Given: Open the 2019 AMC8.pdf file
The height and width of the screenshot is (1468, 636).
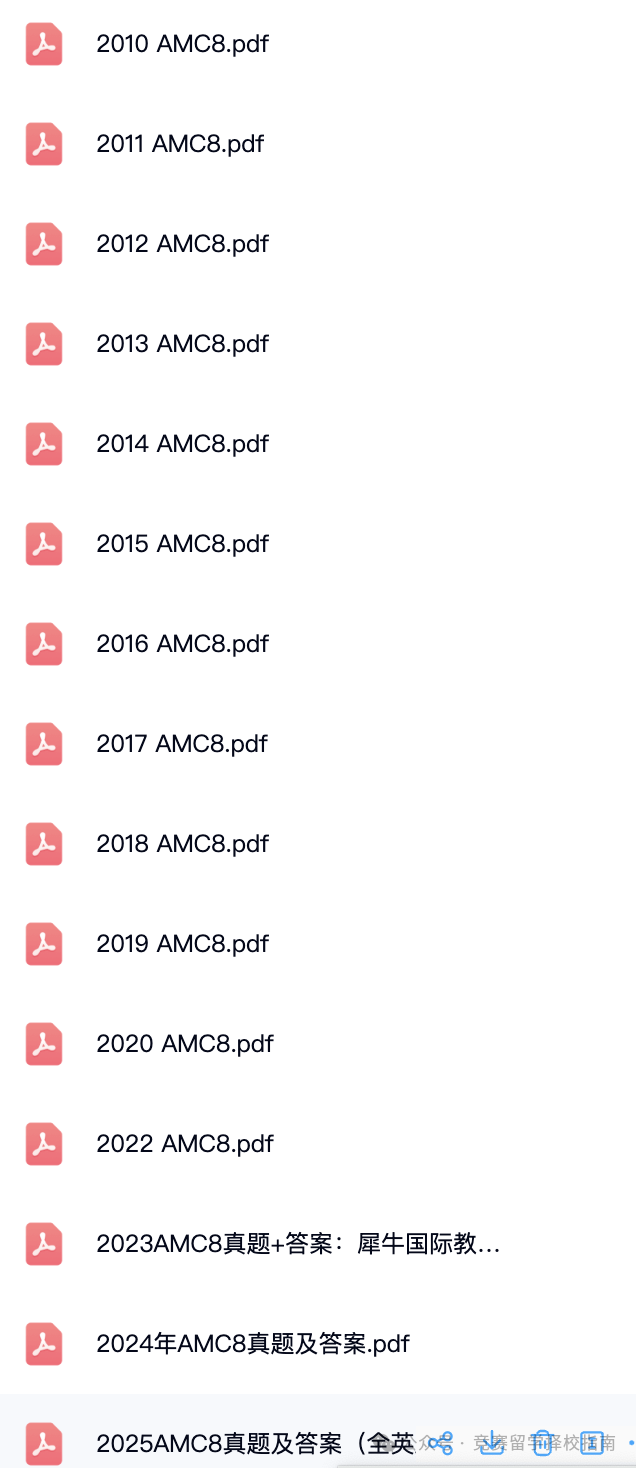Looking at the screenshot, I should coord(182,944).
